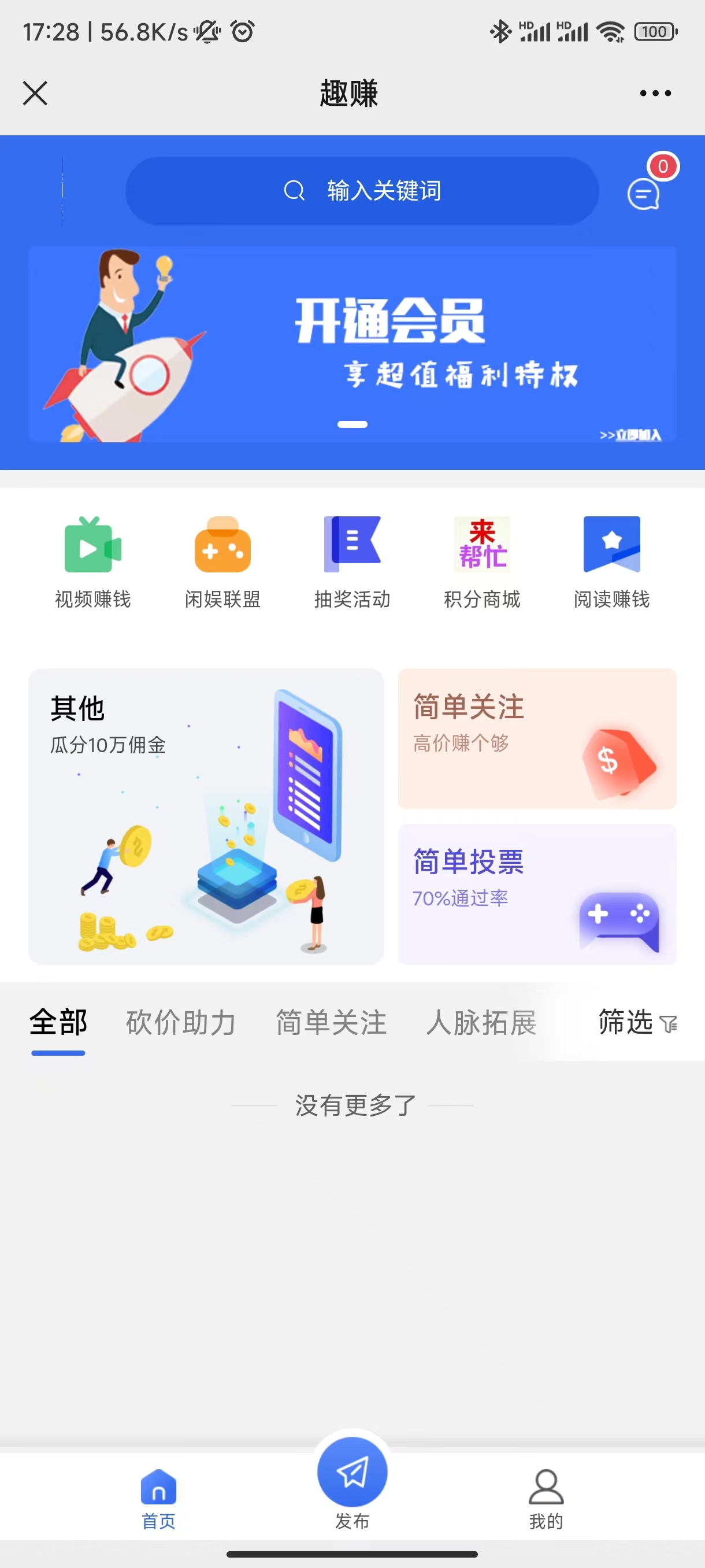The image size is (705, 1568).
Task: Open the 开通会员 membership banner
Action: [352, 344]
